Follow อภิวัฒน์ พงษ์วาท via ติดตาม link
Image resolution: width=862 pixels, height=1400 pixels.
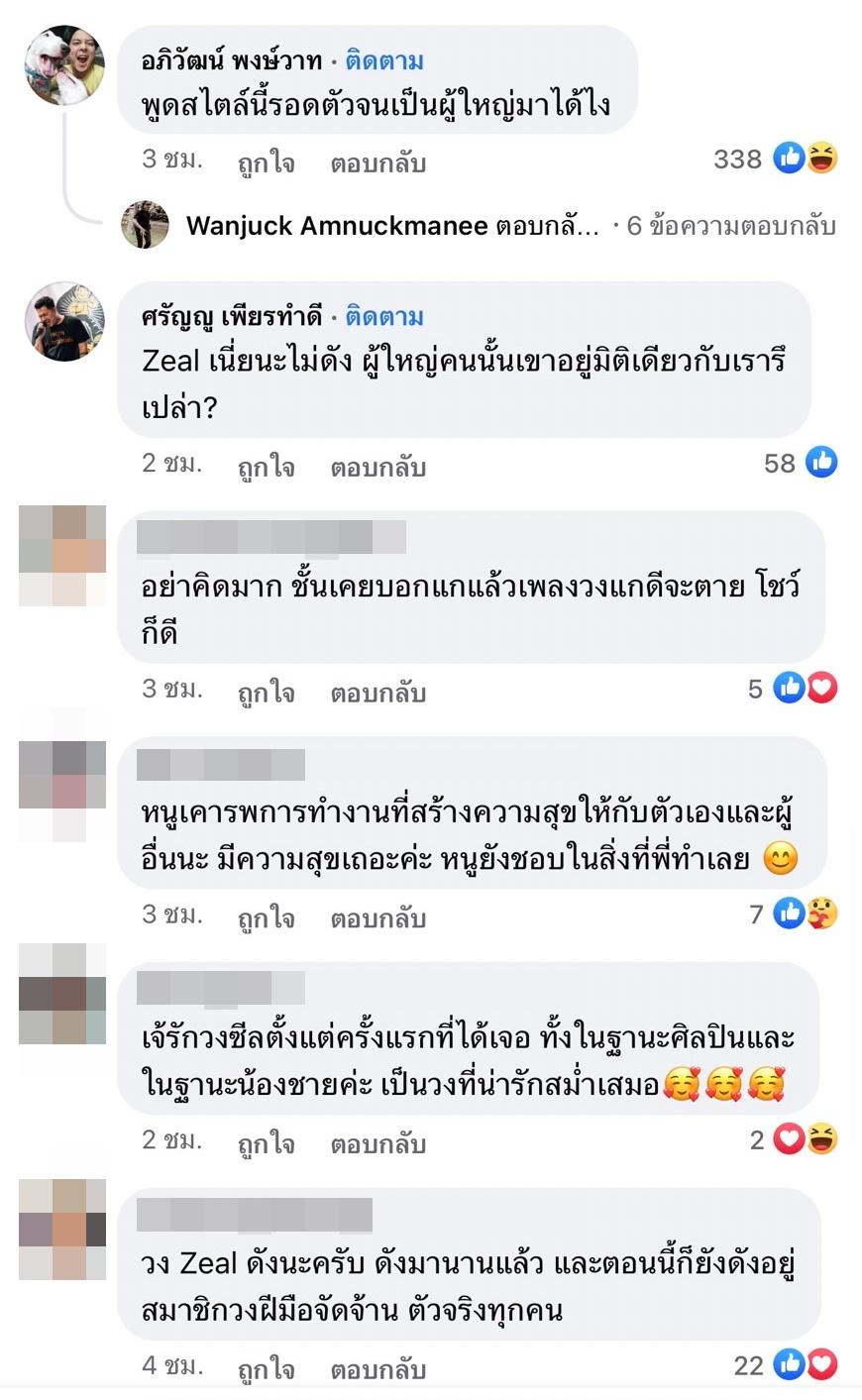click(x=384, y=61)
